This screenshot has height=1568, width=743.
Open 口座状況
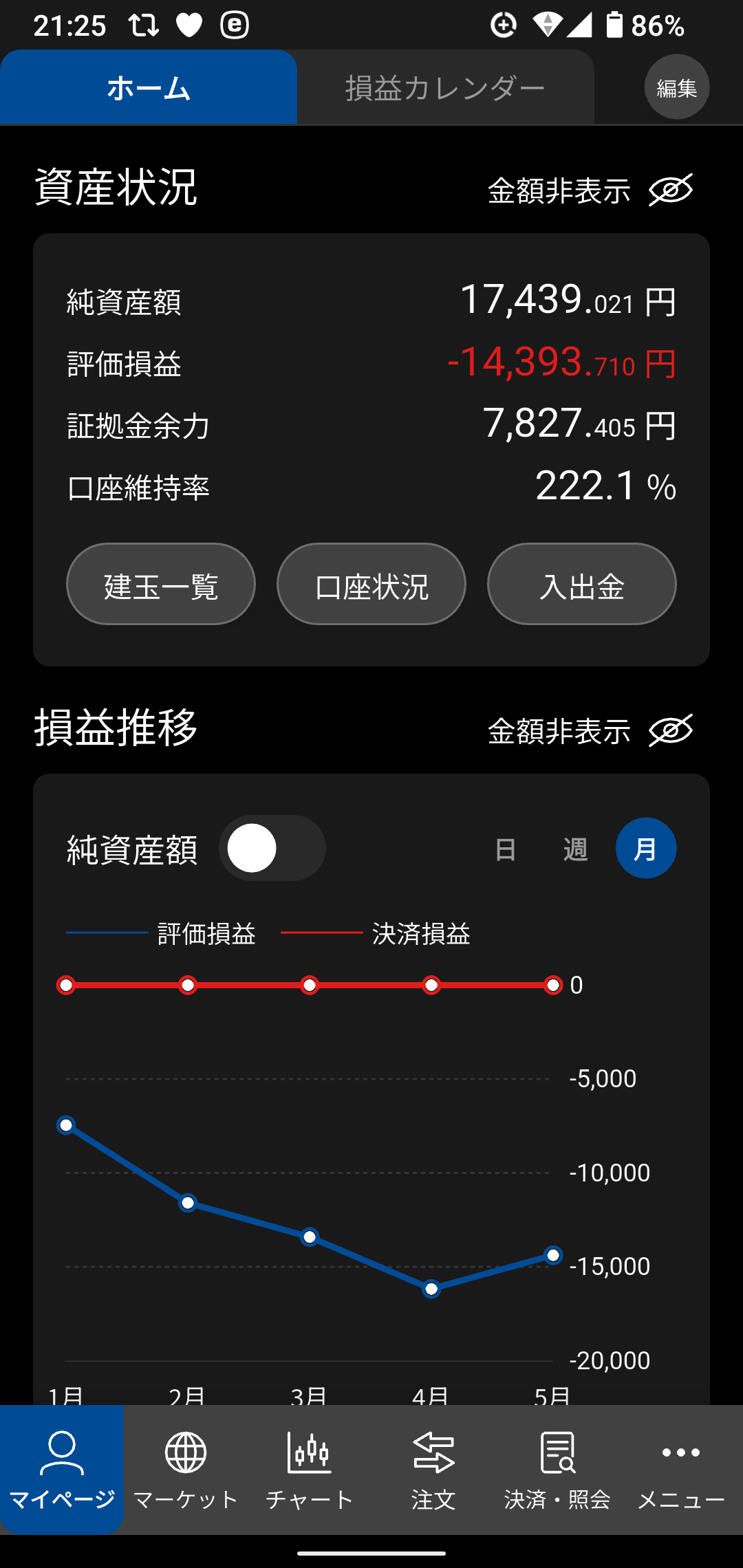[x=371, y=585]
